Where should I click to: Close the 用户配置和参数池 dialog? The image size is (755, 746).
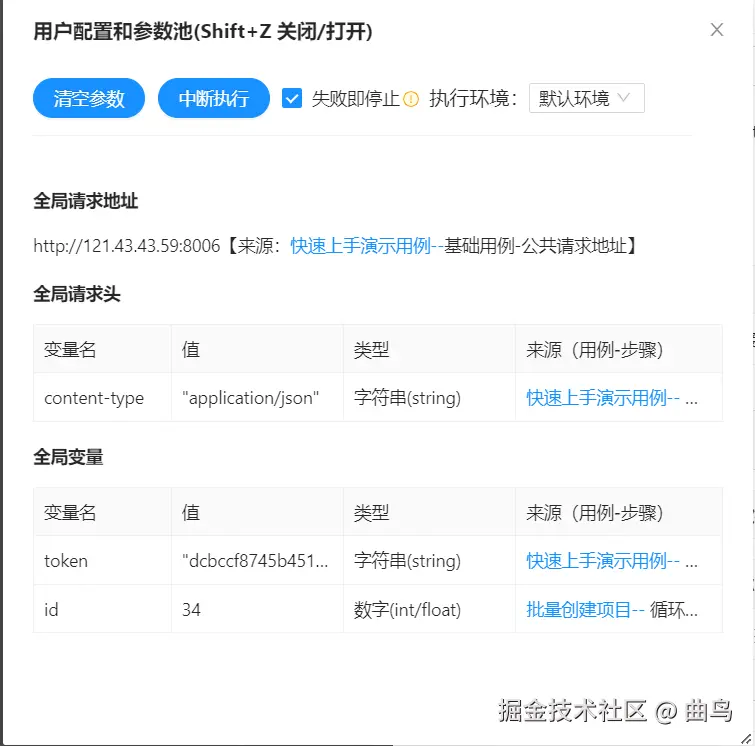point(716,30)
